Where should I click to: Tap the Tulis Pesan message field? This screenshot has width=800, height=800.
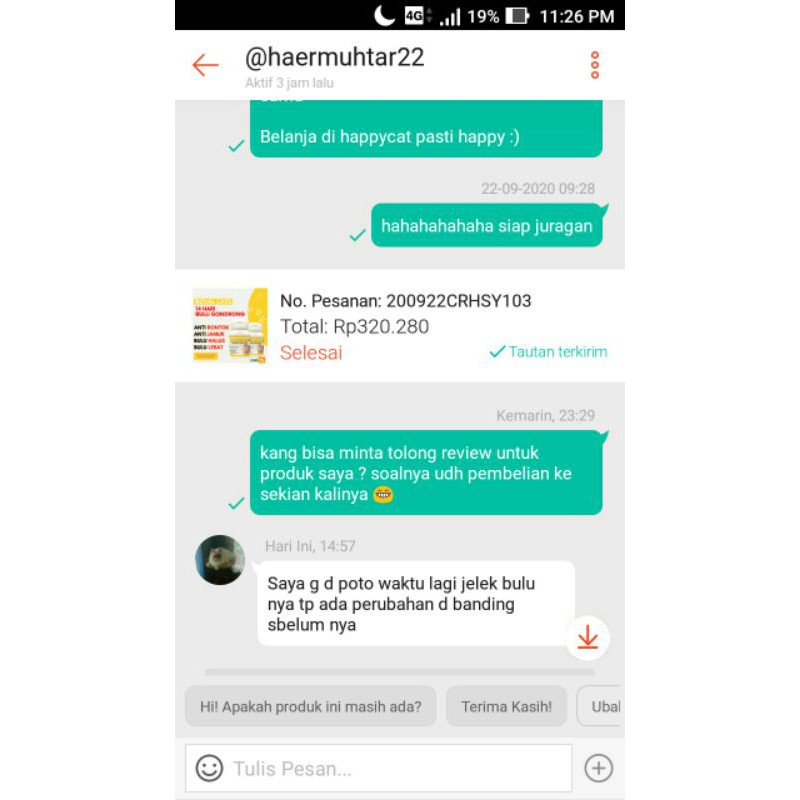pos(395,769)
